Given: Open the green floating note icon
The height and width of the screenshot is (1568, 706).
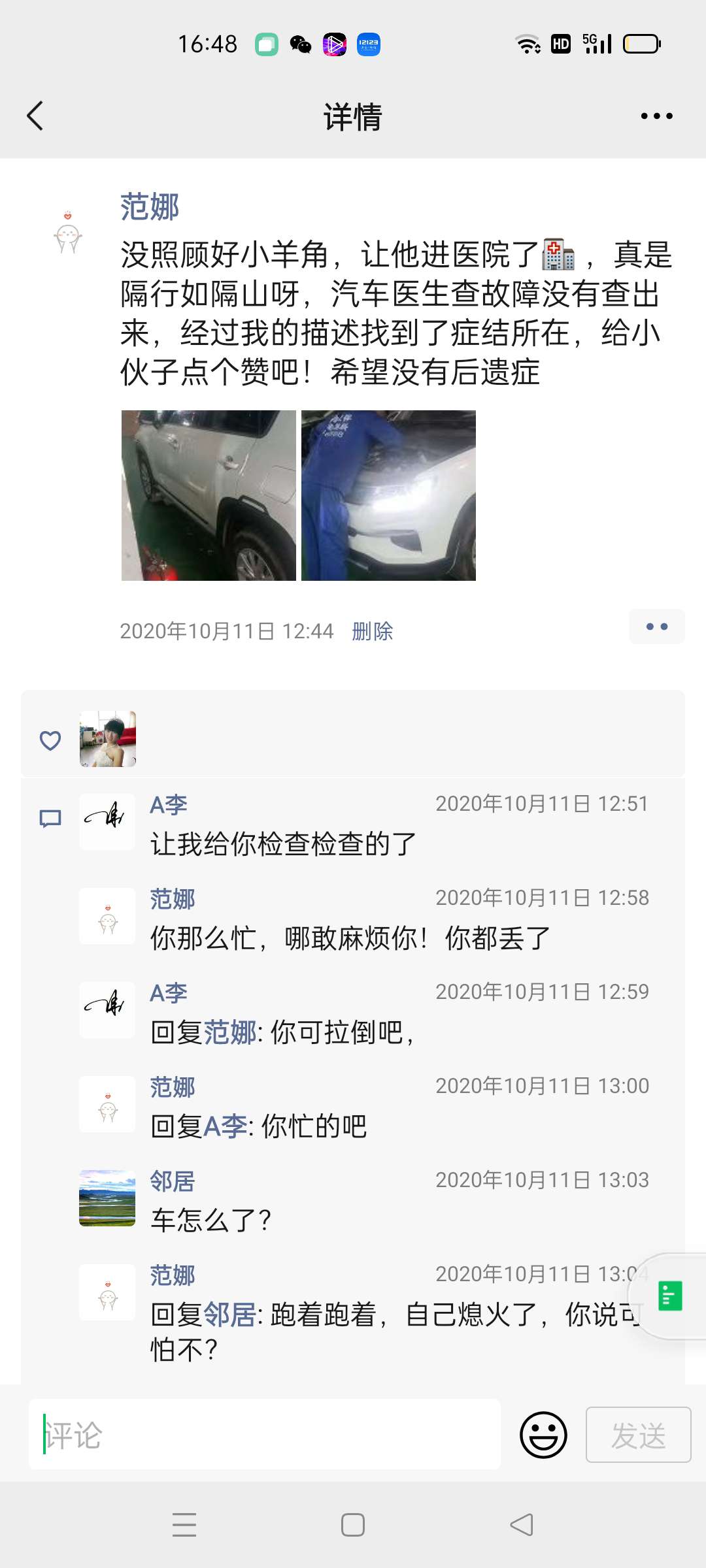Looking at the screenshot, I should pyautogui.click(x=670, y=1296).
